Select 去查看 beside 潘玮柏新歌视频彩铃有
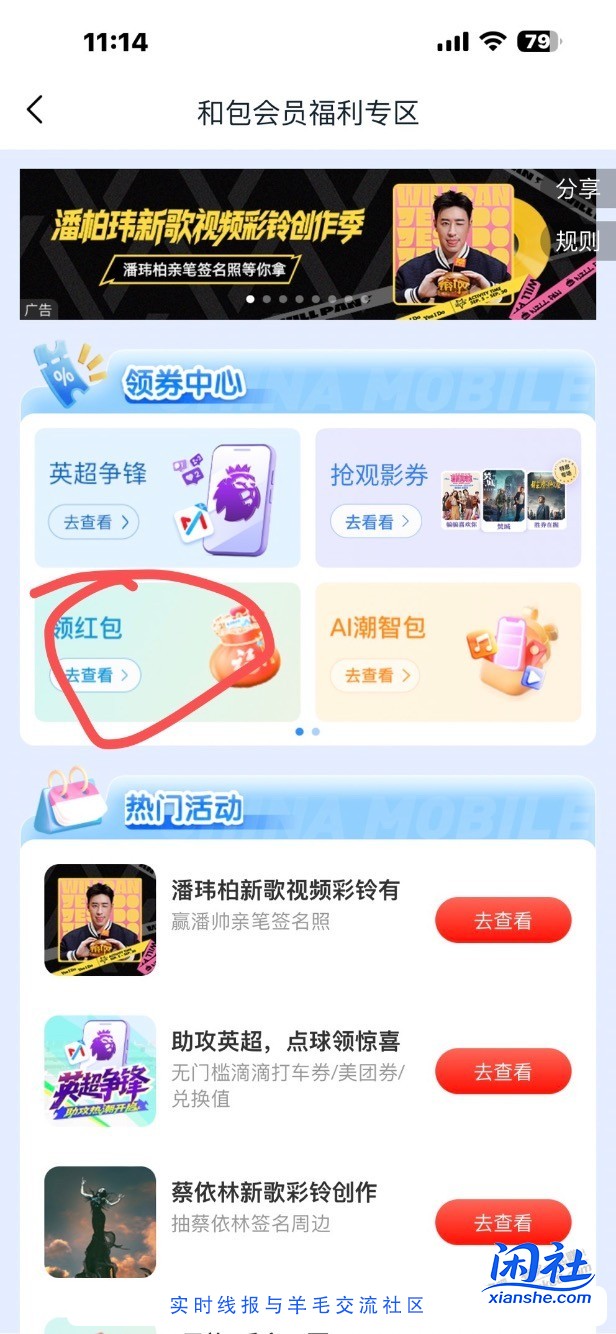 [x=502, y=920]
